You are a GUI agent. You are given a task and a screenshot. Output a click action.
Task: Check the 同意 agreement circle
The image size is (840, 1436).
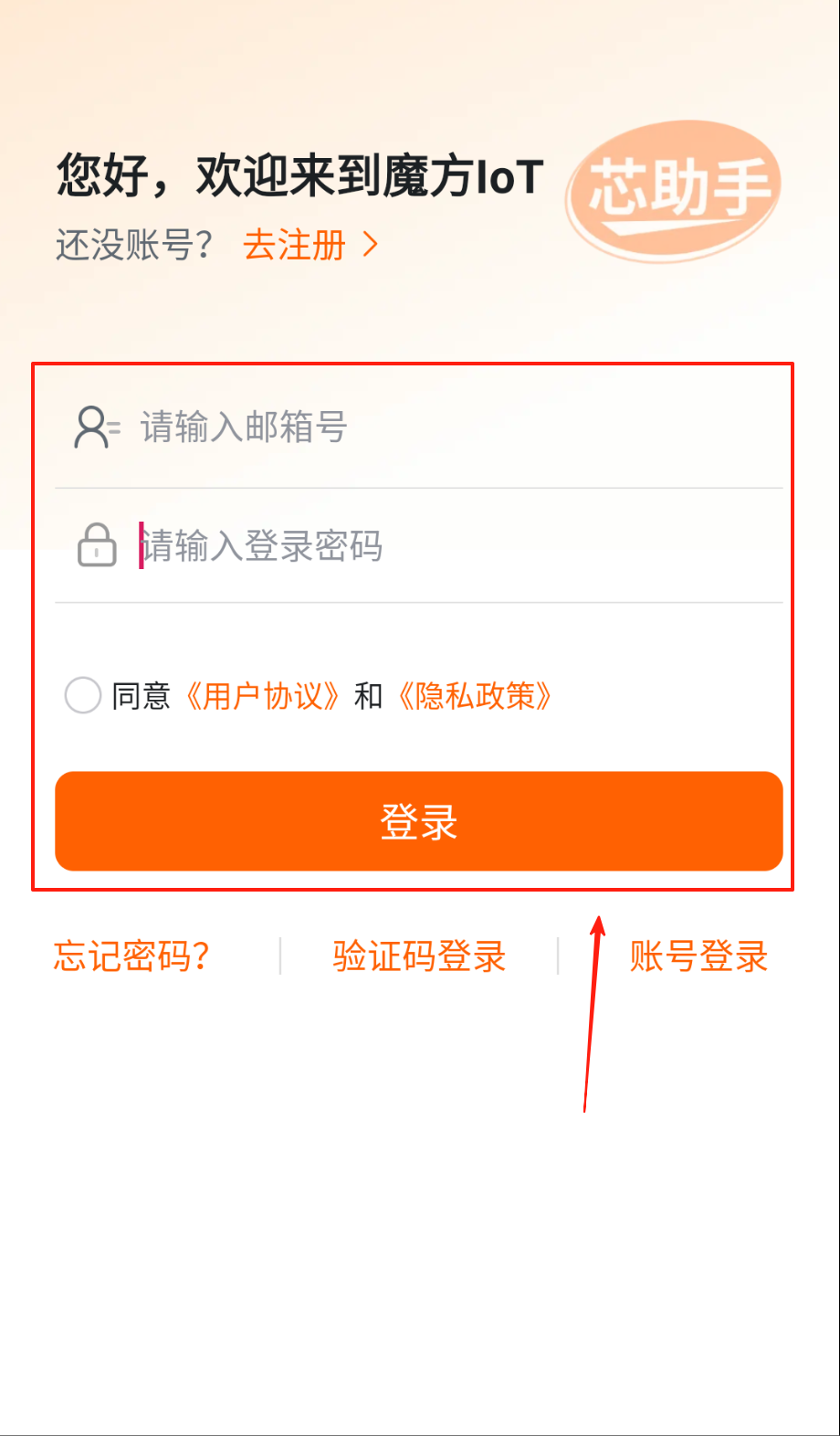click(82, 696)
